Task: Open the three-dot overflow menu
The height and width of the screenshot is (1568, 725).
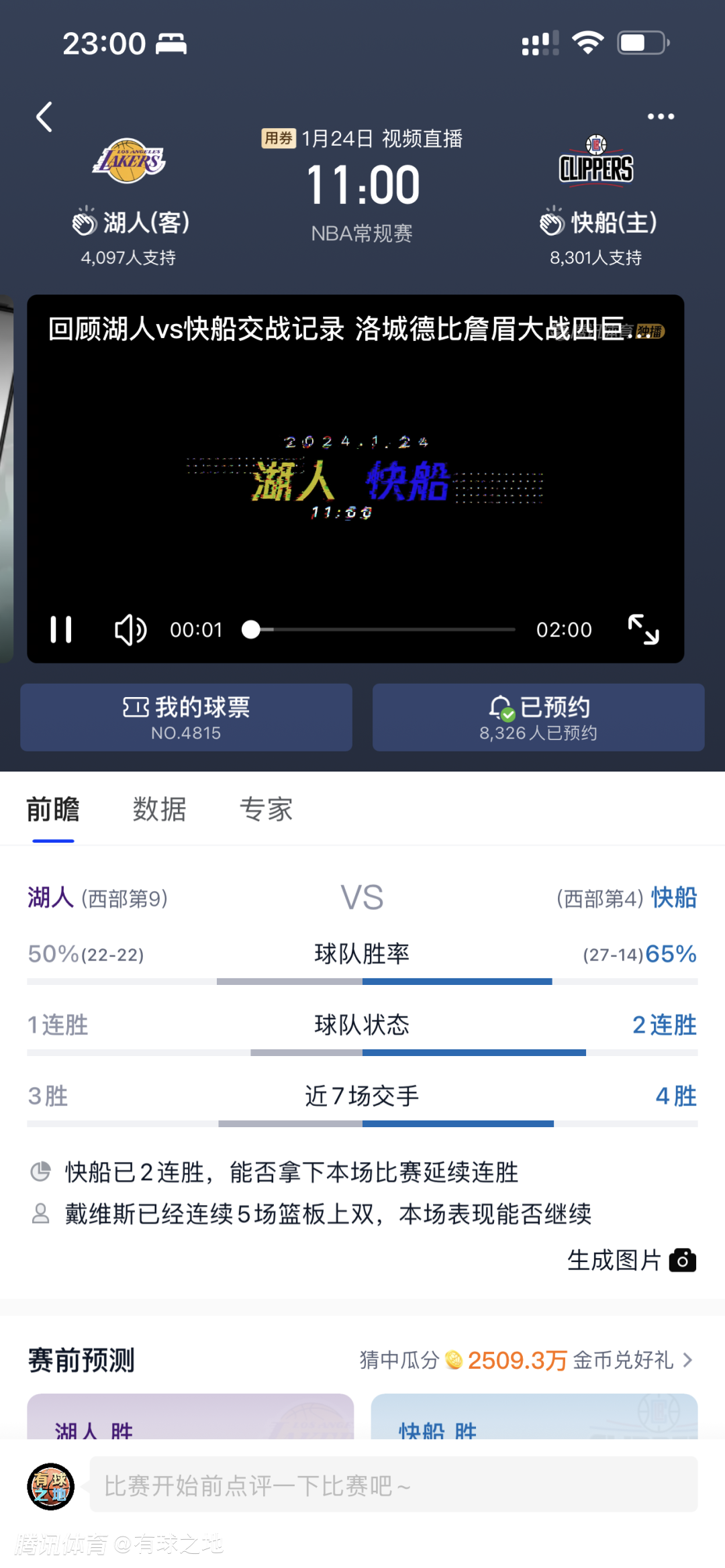Action: pos(661,117)
